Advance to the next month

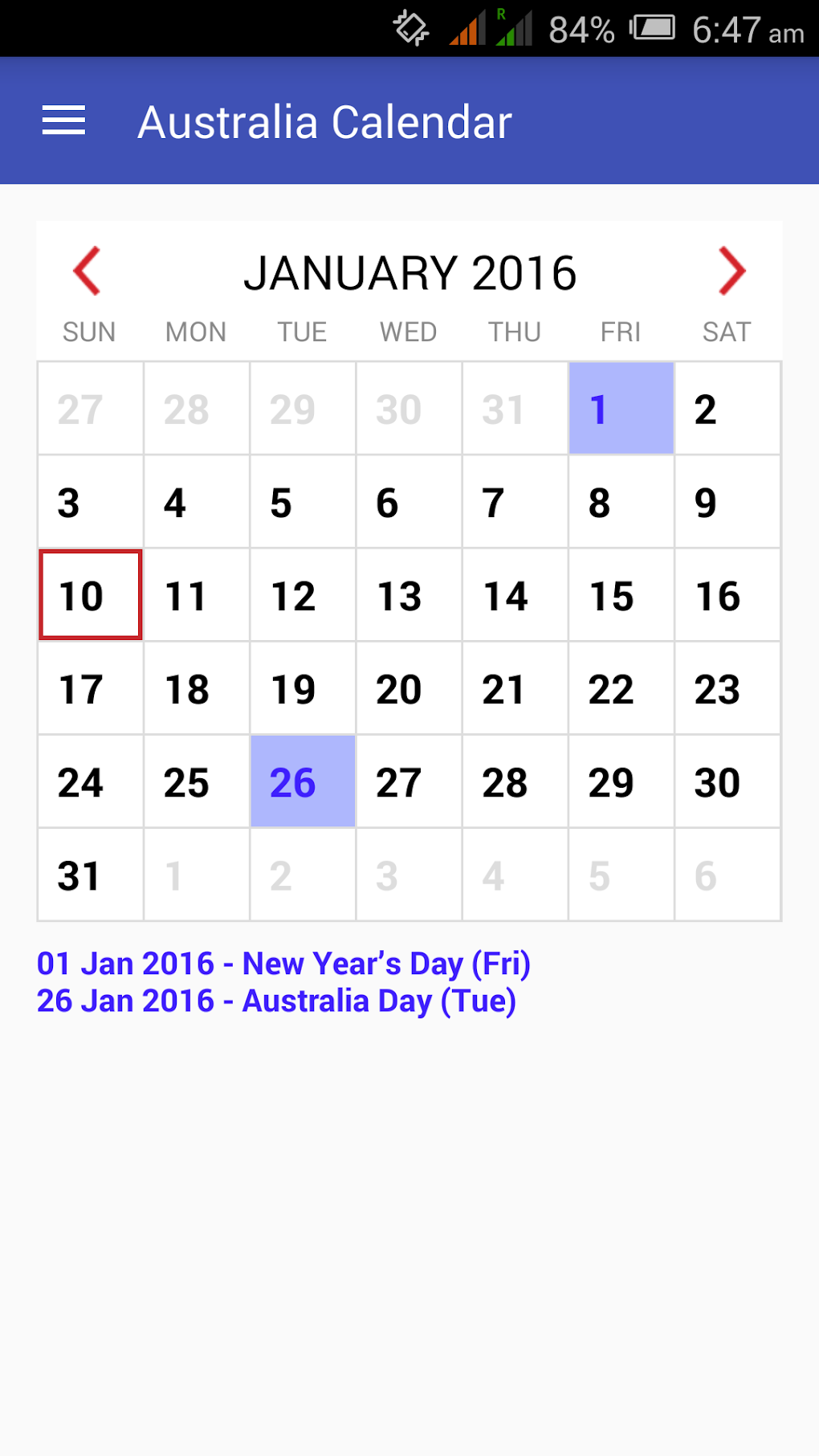pos(731,271)
